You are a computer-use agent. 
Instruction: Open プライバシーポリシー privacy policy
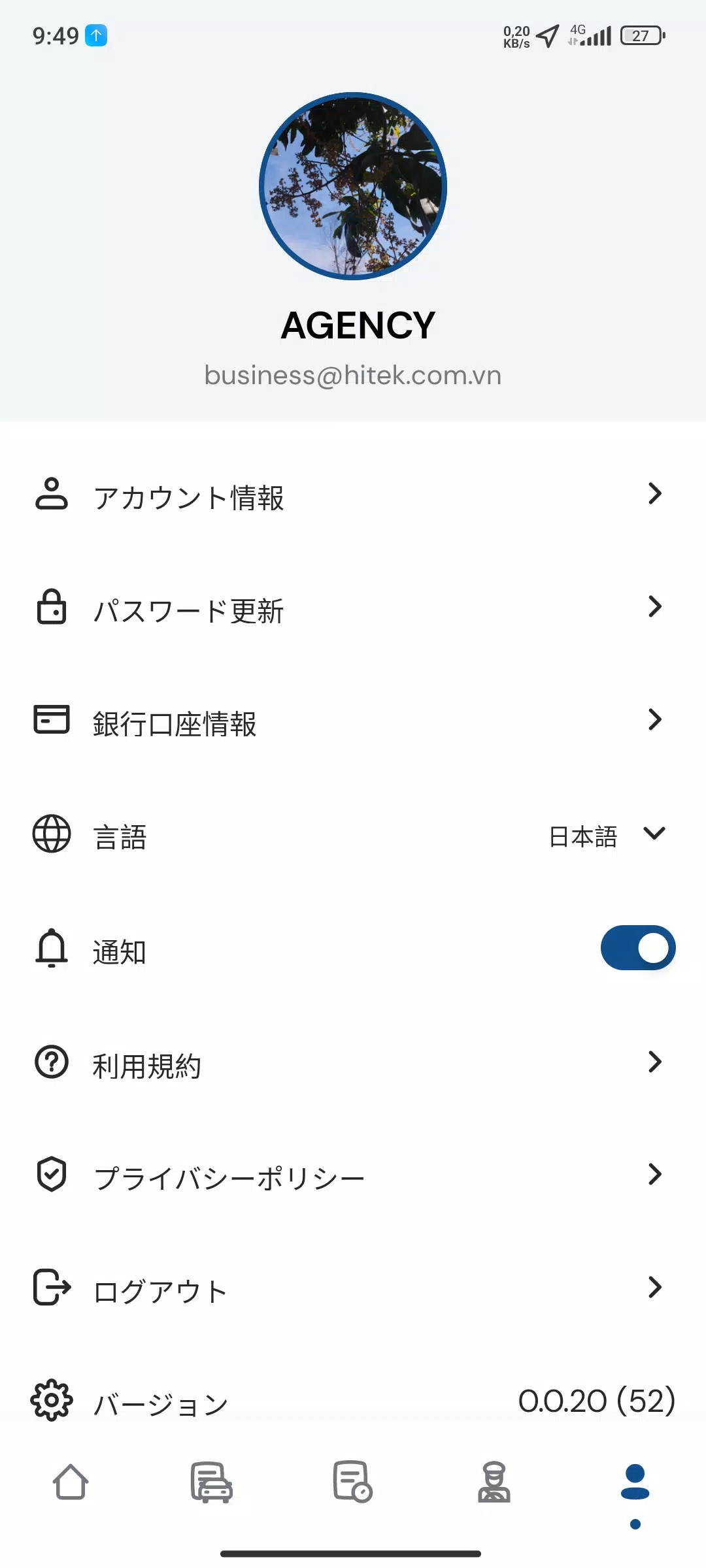(353, 1176)
